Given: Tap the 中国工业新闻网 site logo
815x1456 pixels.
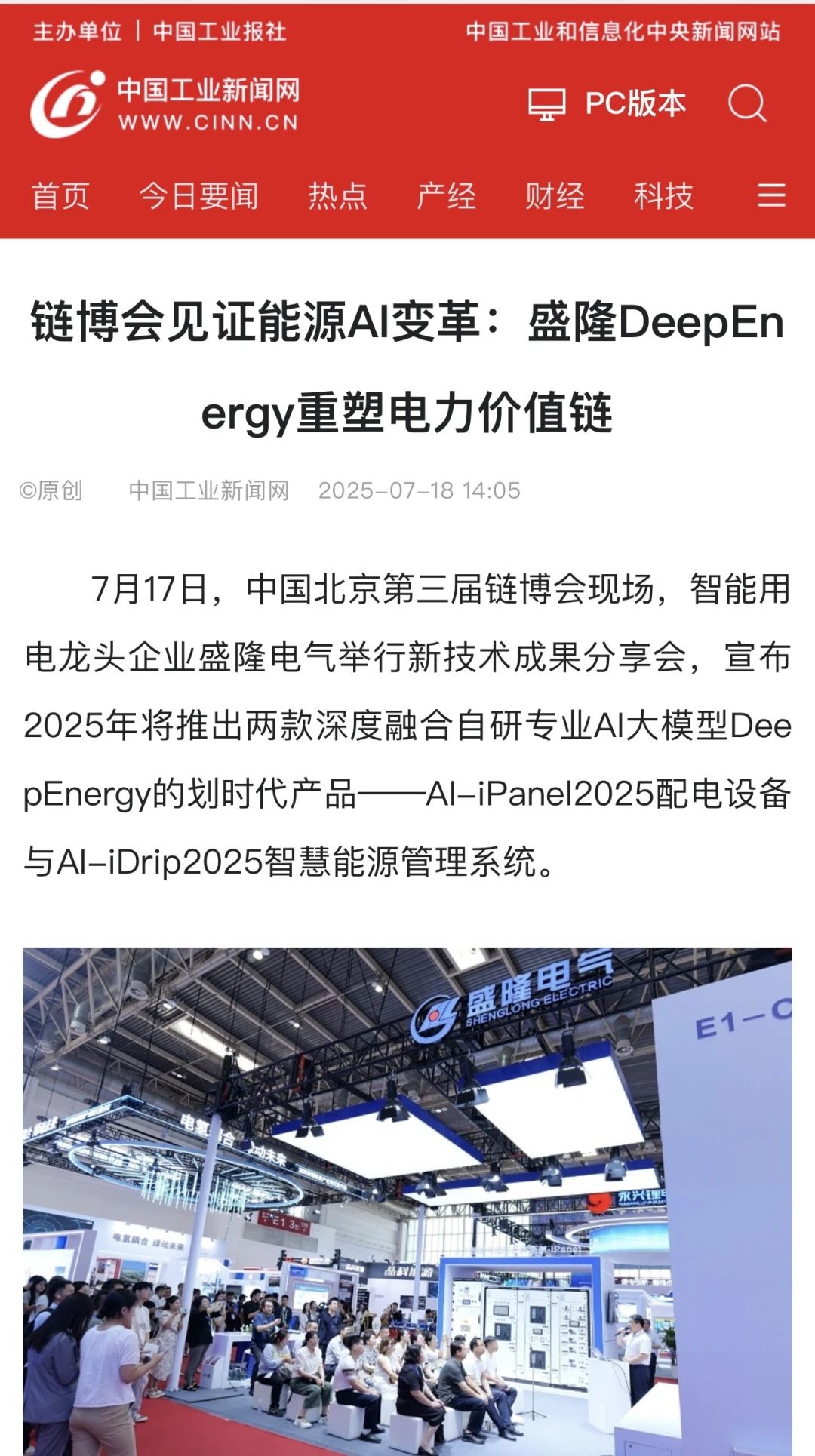Looking at the screenshot, I should coord(165,103).
